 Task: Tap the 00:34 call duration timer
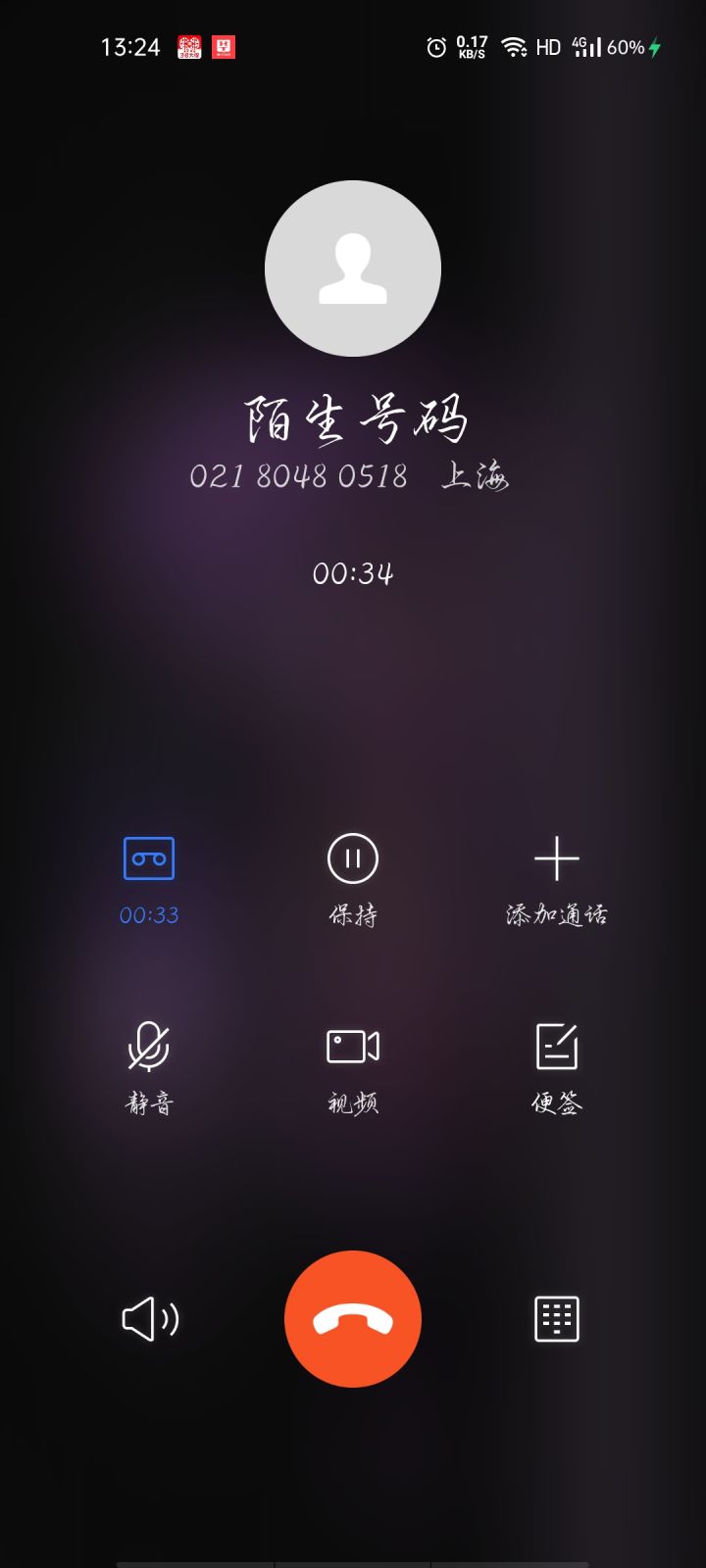click(x=353, y=574)
